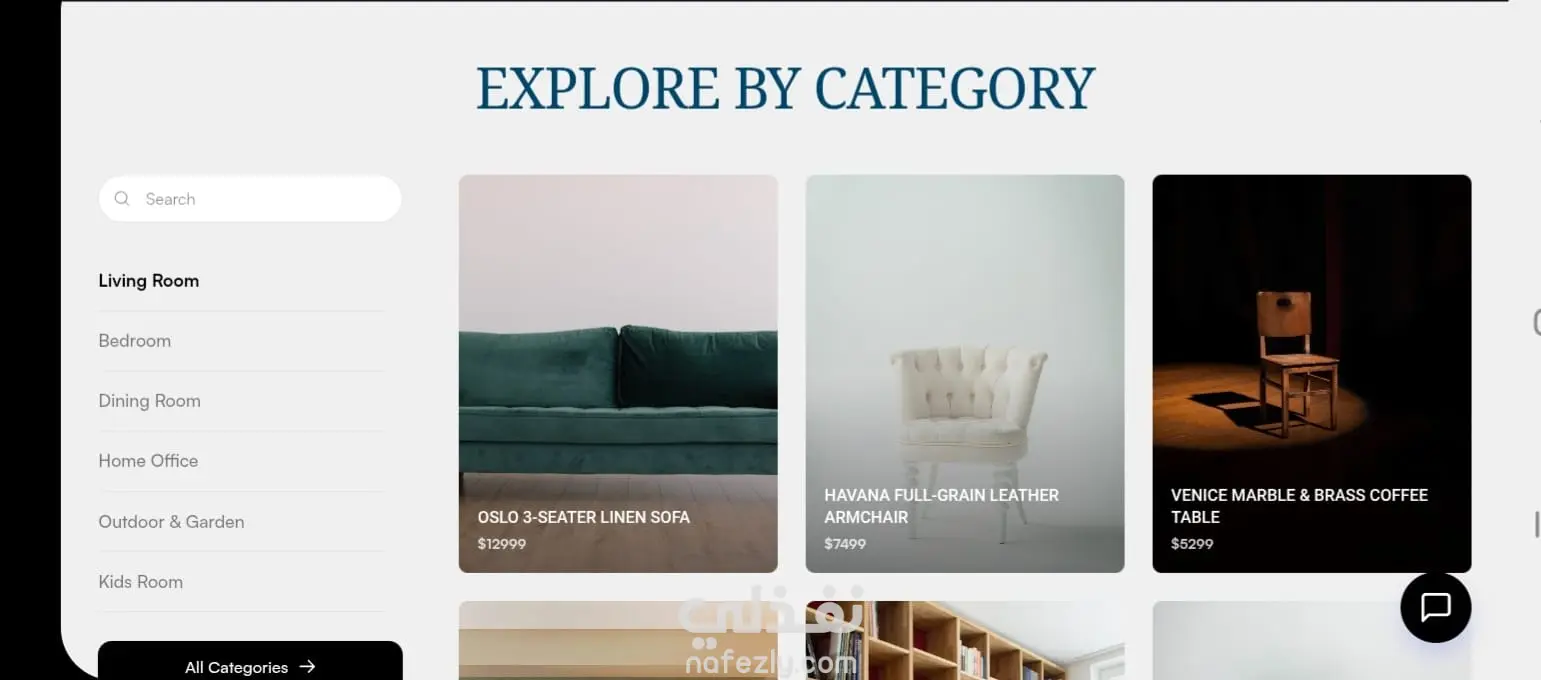Open the Oslo 3-Seater Linen Sofa card
Screen dimensions: 1541x680
[618, 373]
